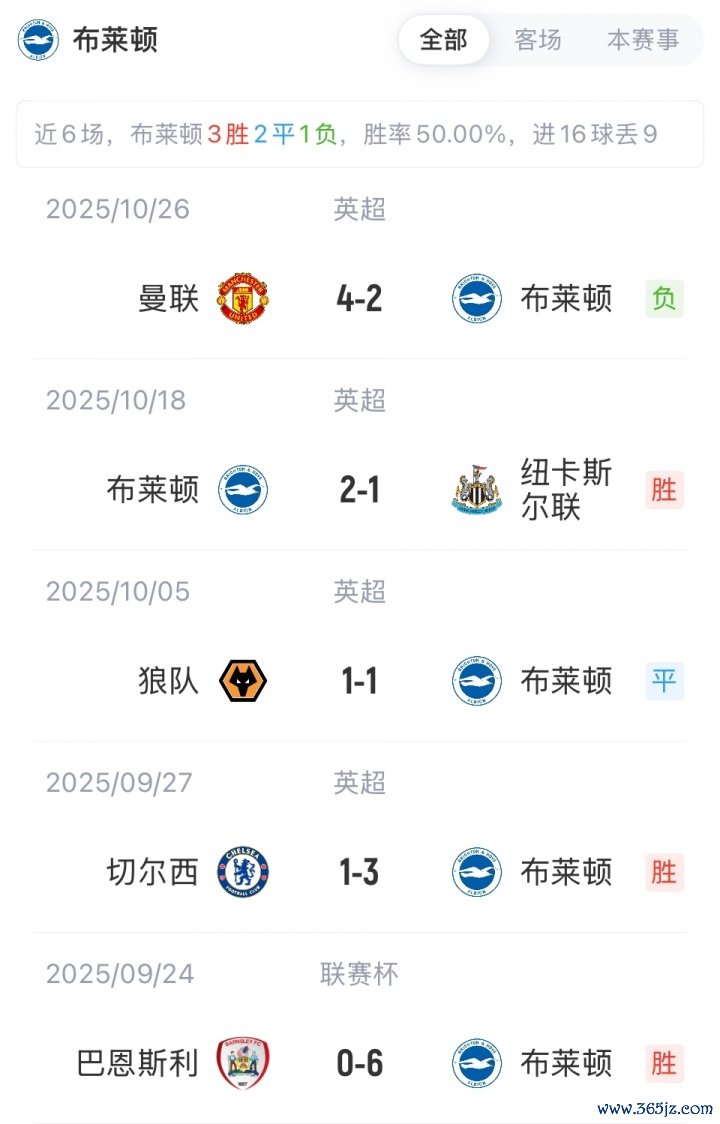View the 狼队 1-1 布莱顿 match details
720x1124 pixels.
(x=360, y=681)
